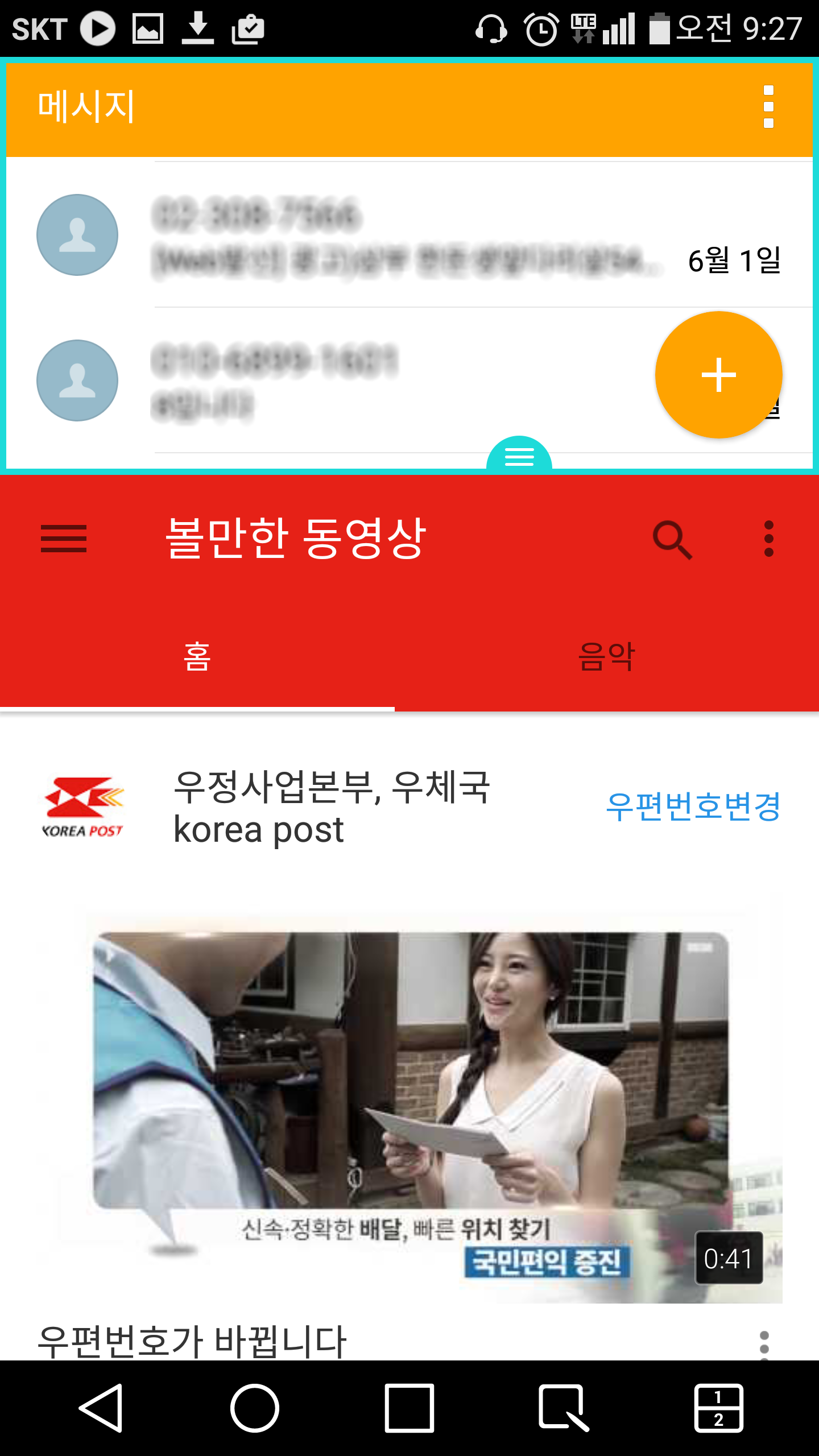The height and width of the screenshot is (1456, 819).
Task: Open options for 우편번호가 바뀝니다 video
Action: pyautogui.click(x=764, y=1343)
